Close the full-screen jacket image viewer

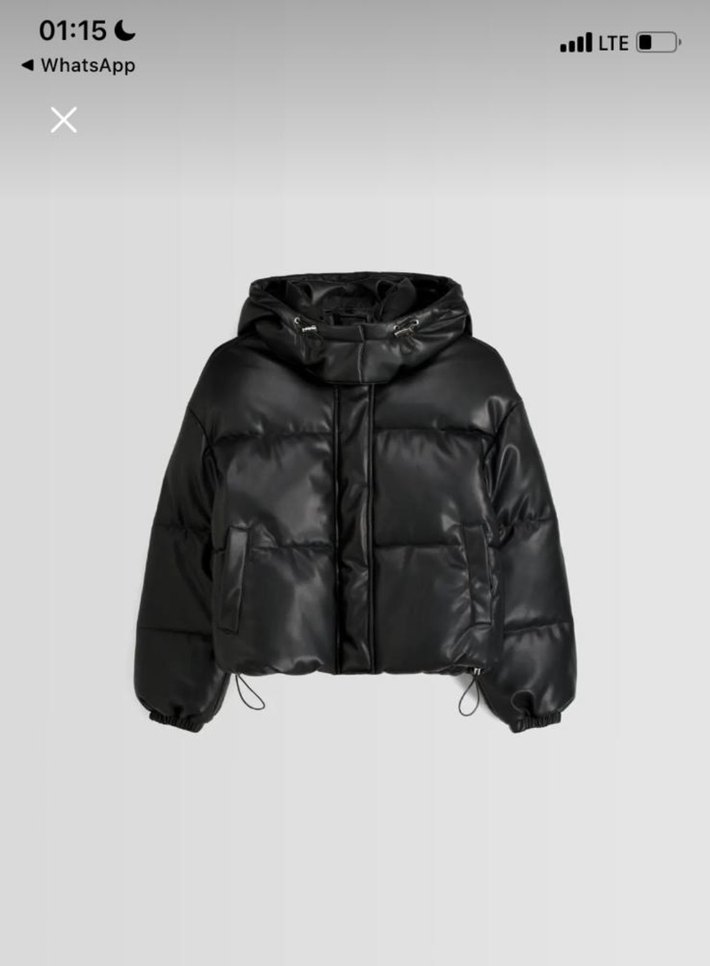coord(64,121)
